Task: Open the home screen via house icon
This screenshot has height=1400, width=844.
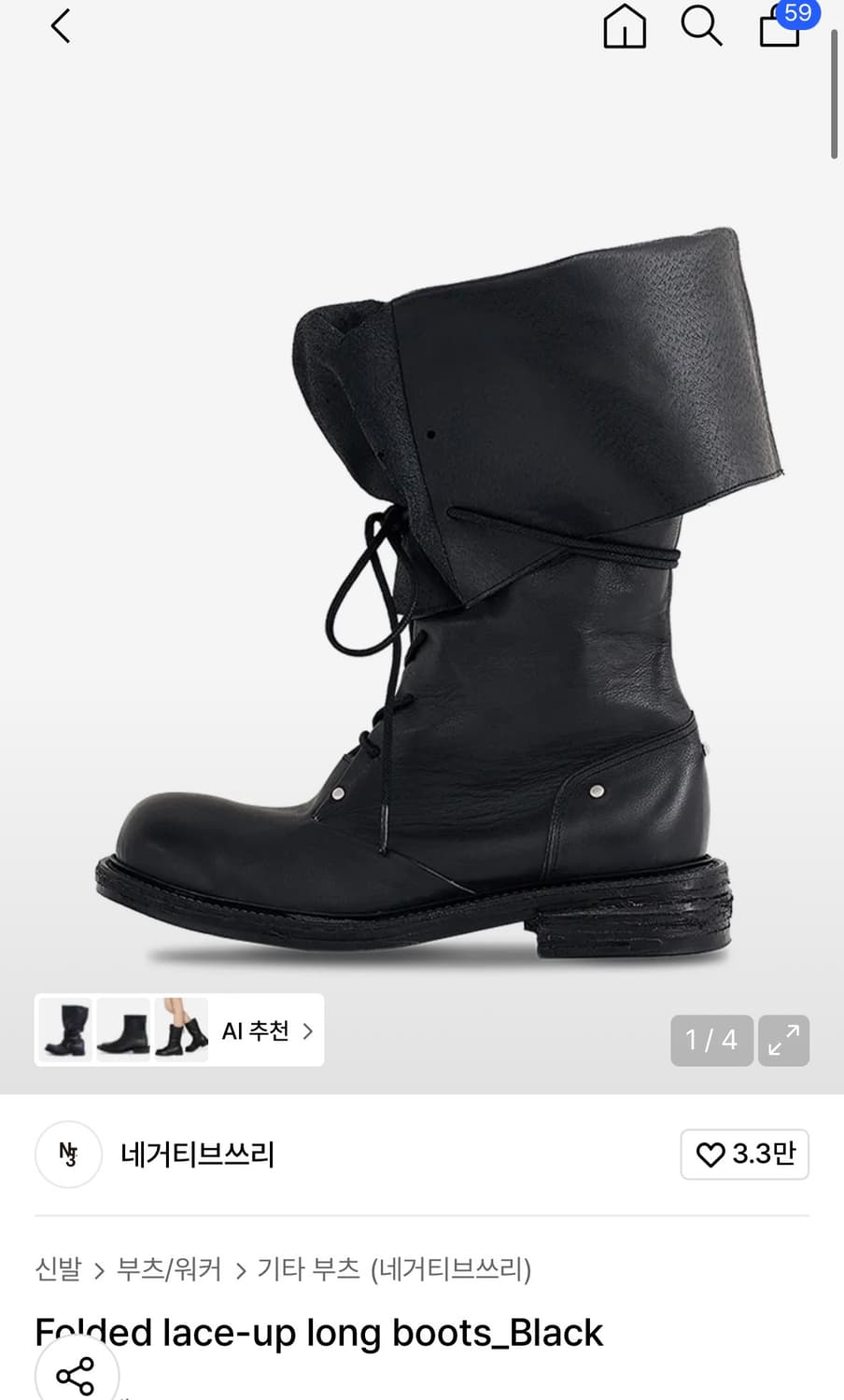Action: coord(624,27)
